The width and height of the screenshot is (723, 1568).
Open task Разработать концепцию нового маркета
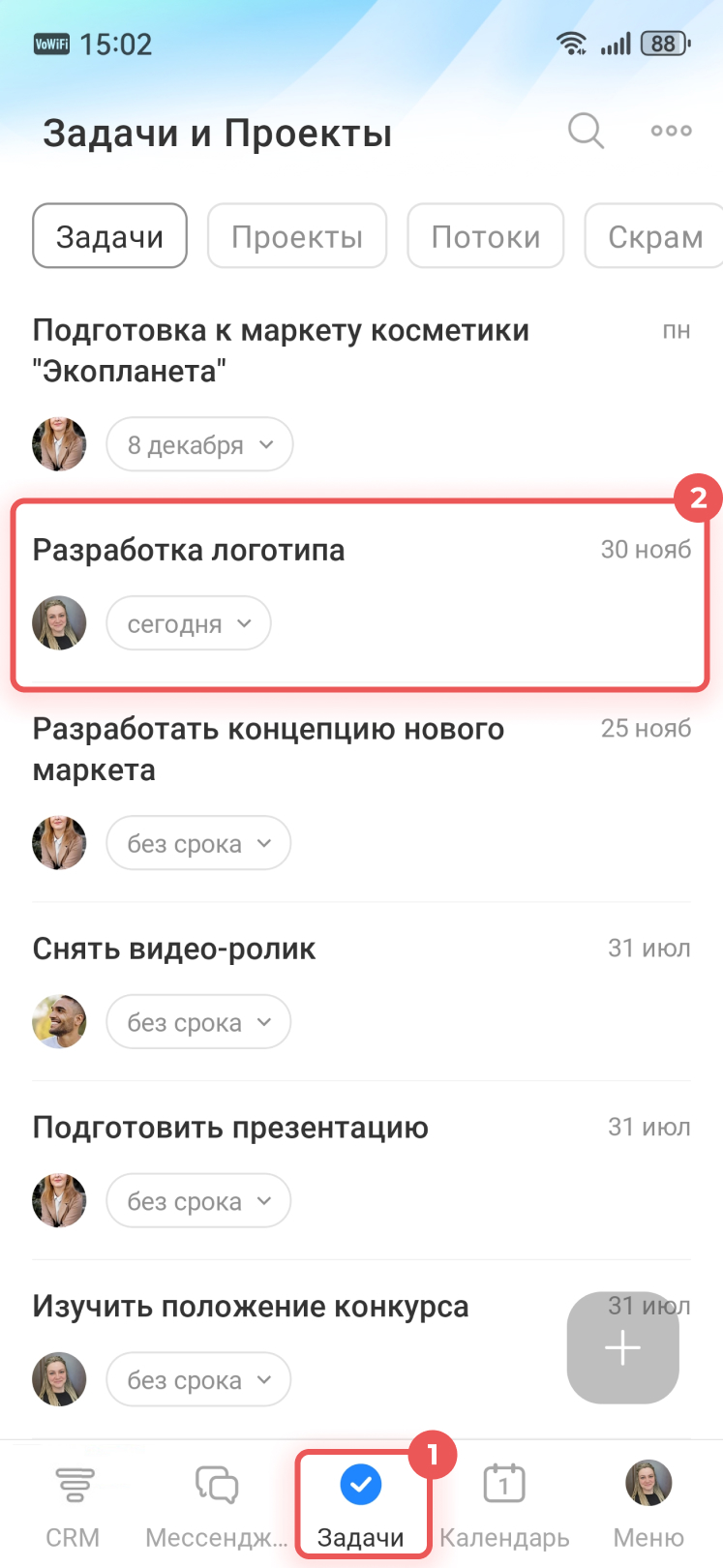coord(268,748)
